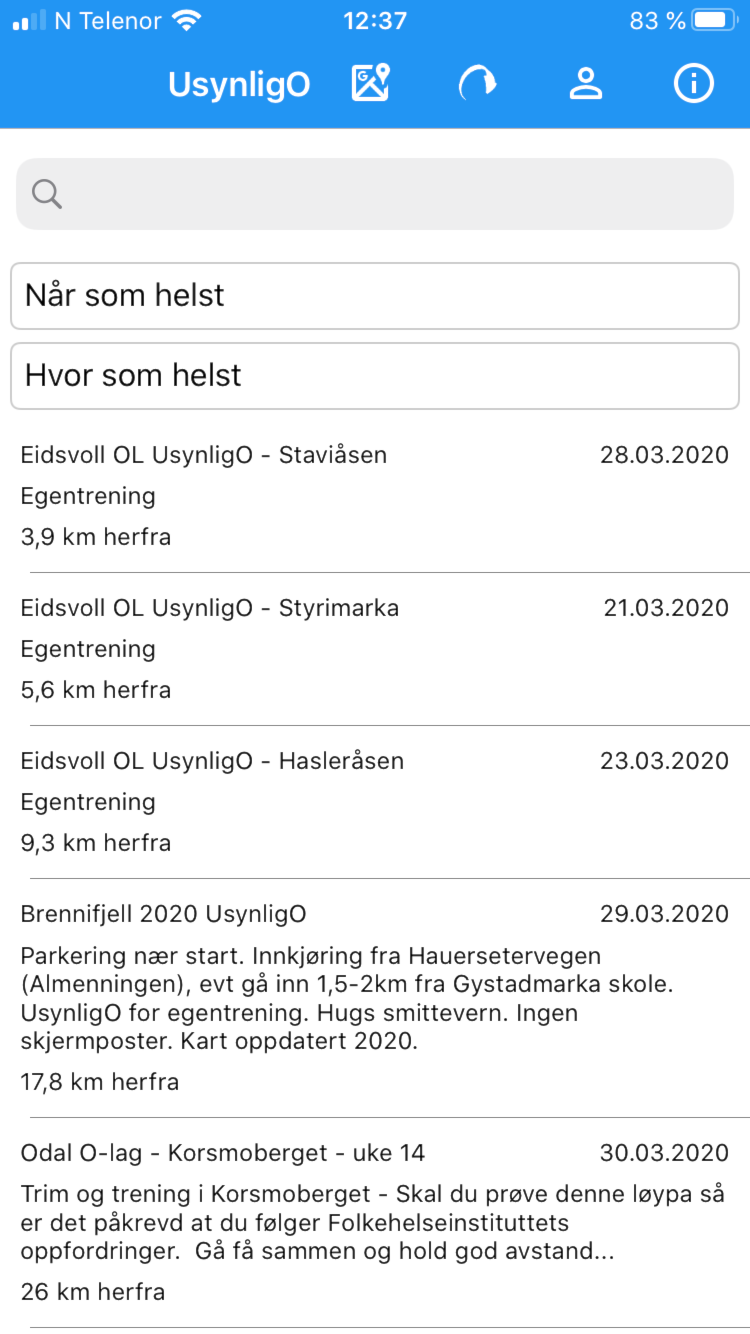Open Brennifjell 2020 UsynligO entry

[x=375, y=998]
